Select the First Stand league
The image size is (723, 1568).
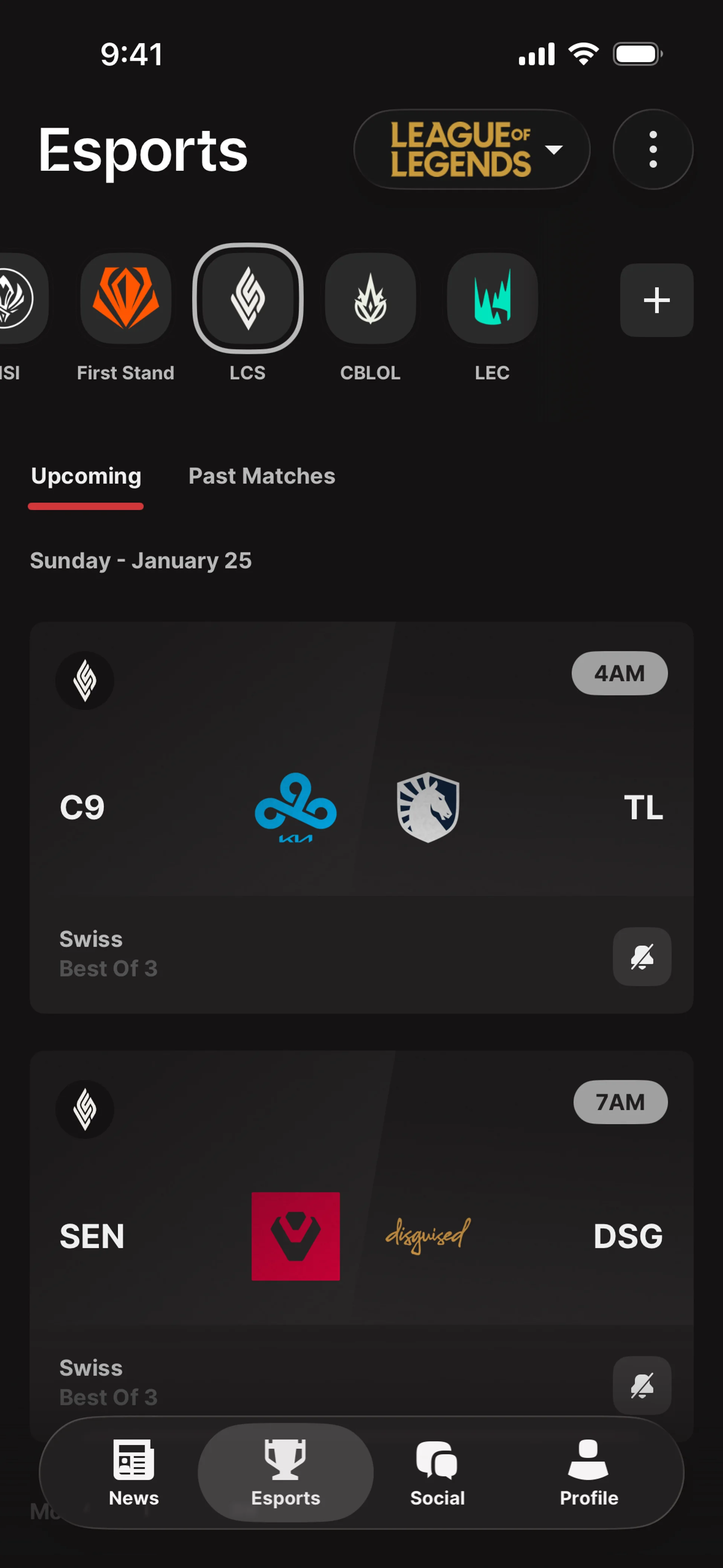pyautogui.click(x=125, y=300)
